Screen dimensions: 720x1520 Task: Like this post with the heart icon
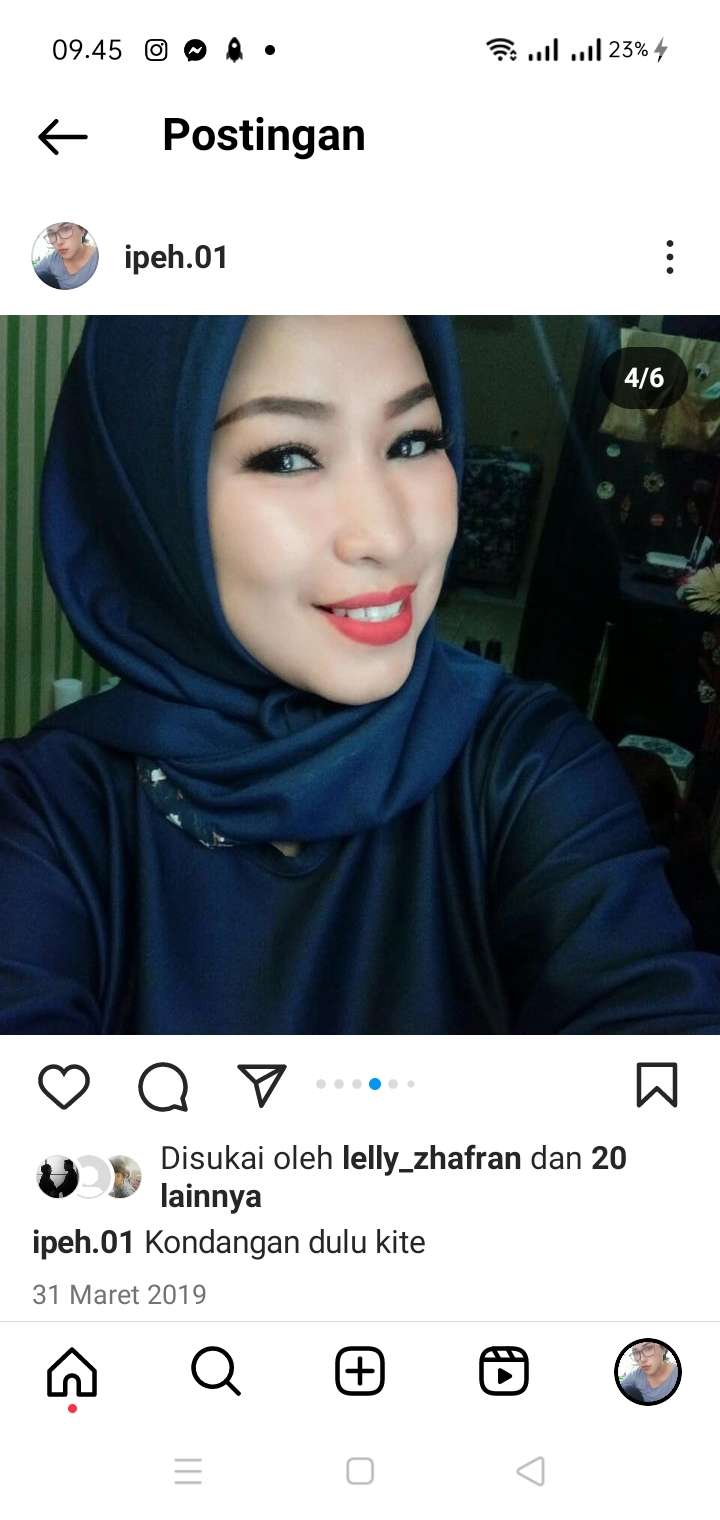(x=64, y=1086)
